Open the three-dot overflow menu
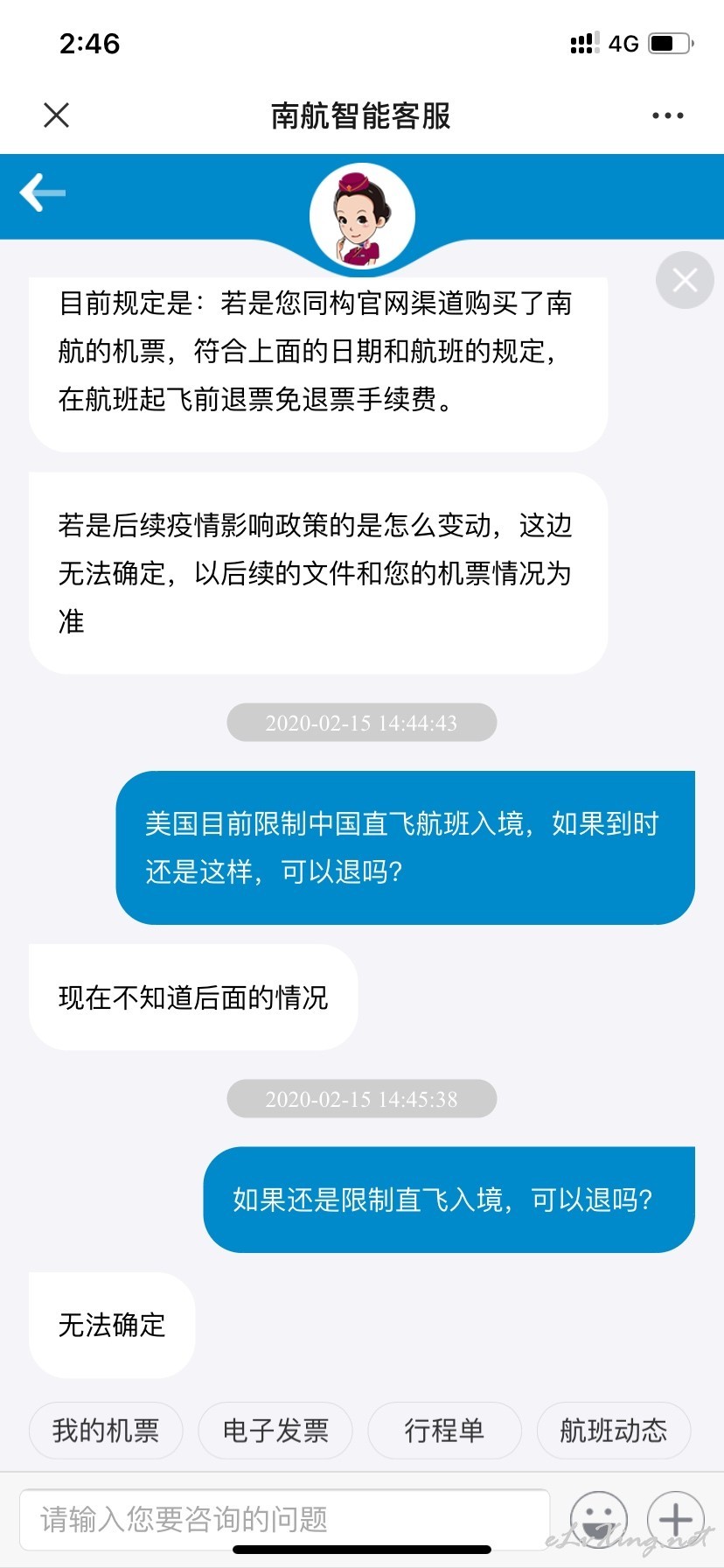 click(668, 115)
